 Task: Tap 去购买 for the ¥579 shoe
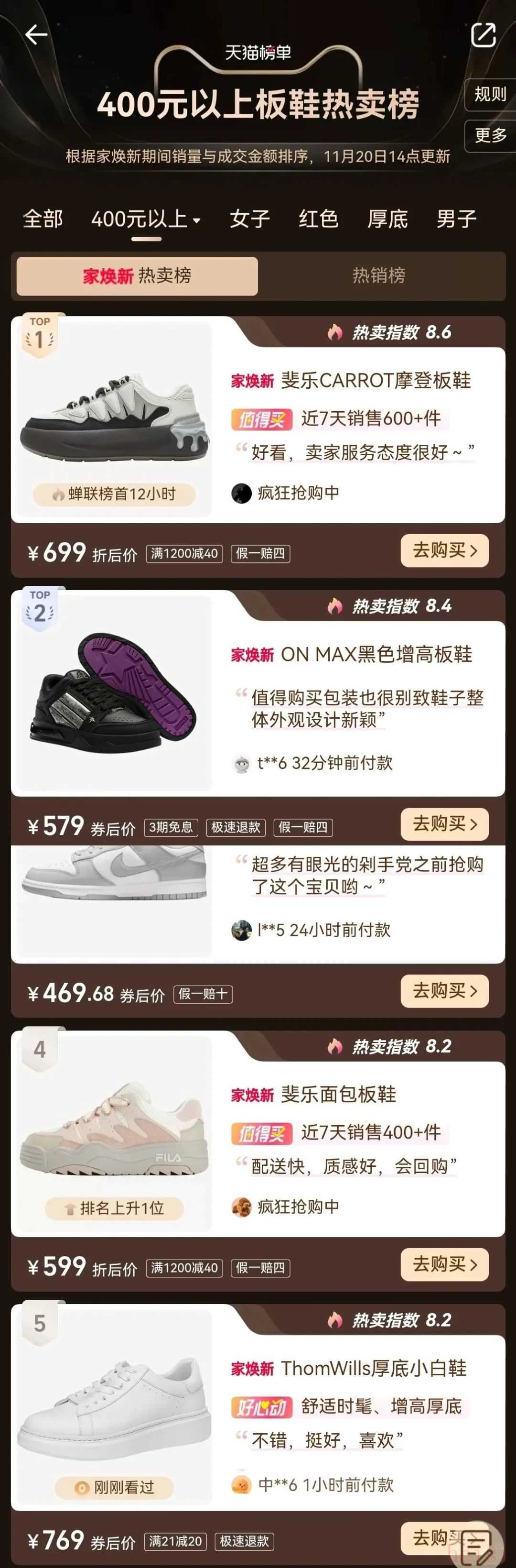(444, 824)
